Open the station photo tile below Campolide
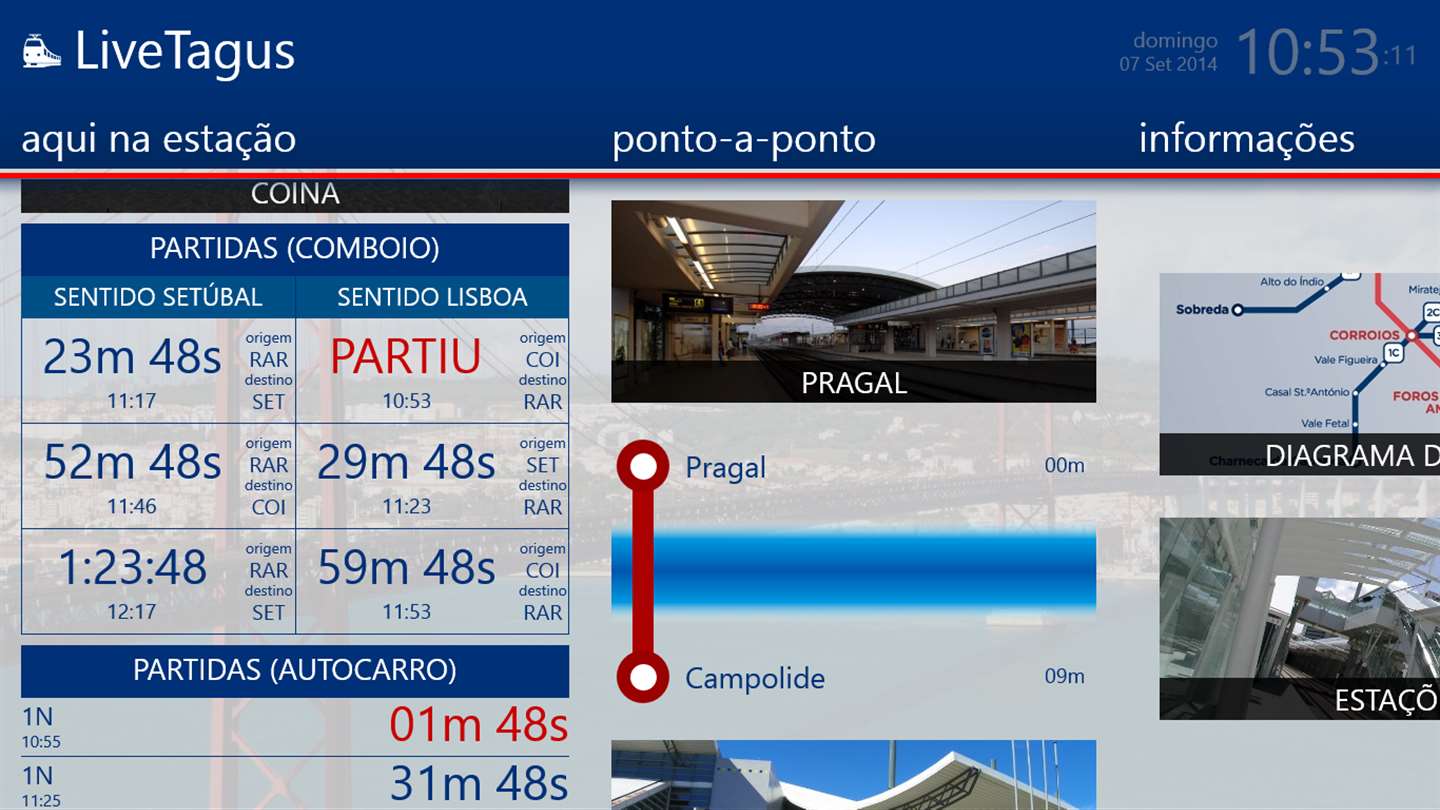 (x=853, y=775)
